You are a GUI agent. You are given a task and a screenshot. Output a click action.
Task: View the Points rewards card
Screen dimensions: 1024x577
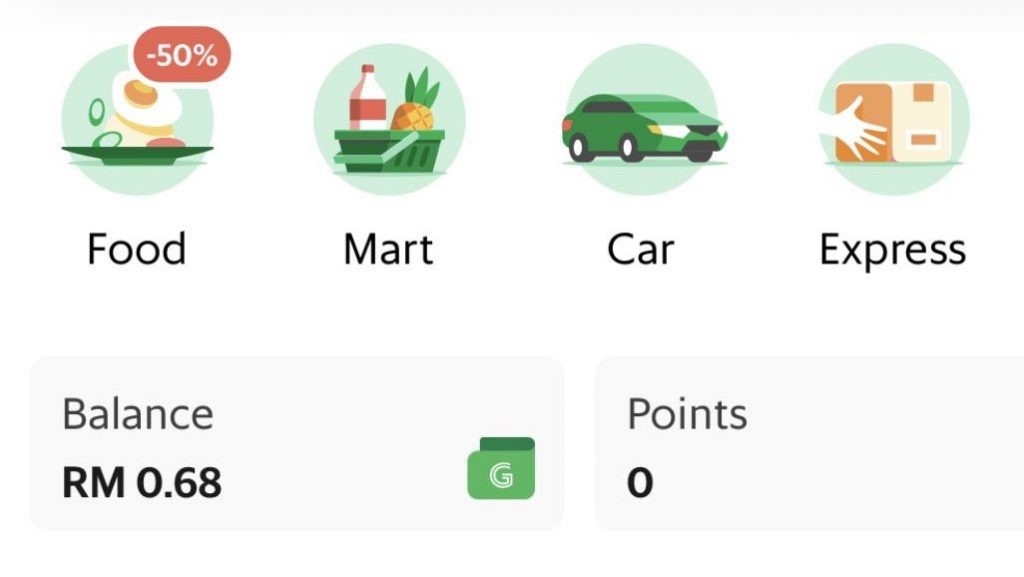tap(808, 444)
